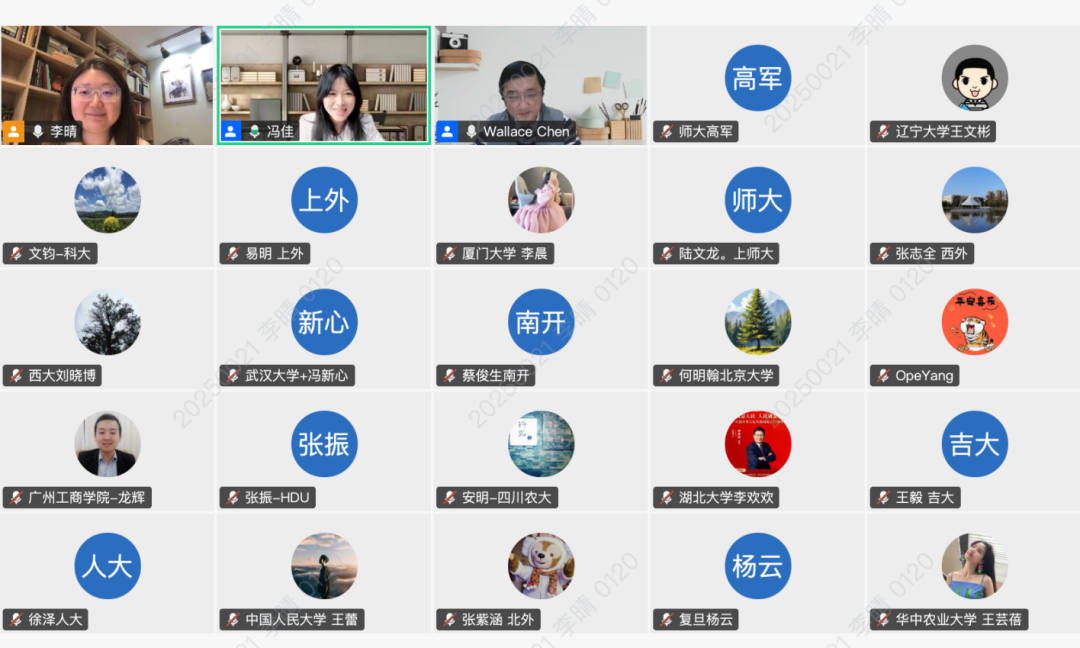Open the 何明翰北京大学 tile
The height and width of the screenshot is (648, 1080).
757,329
